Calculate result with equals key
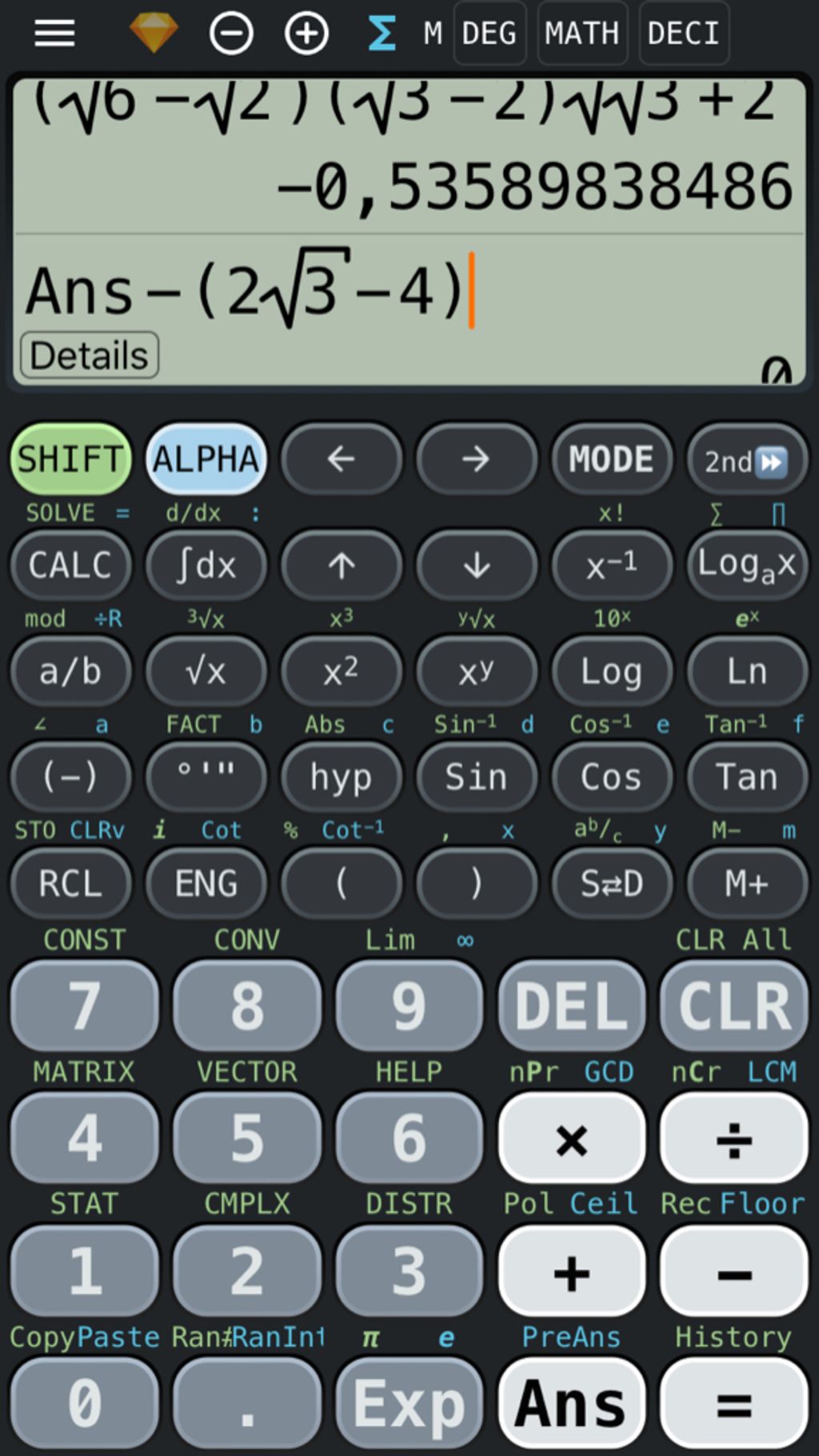 [x=733, y=1404]
